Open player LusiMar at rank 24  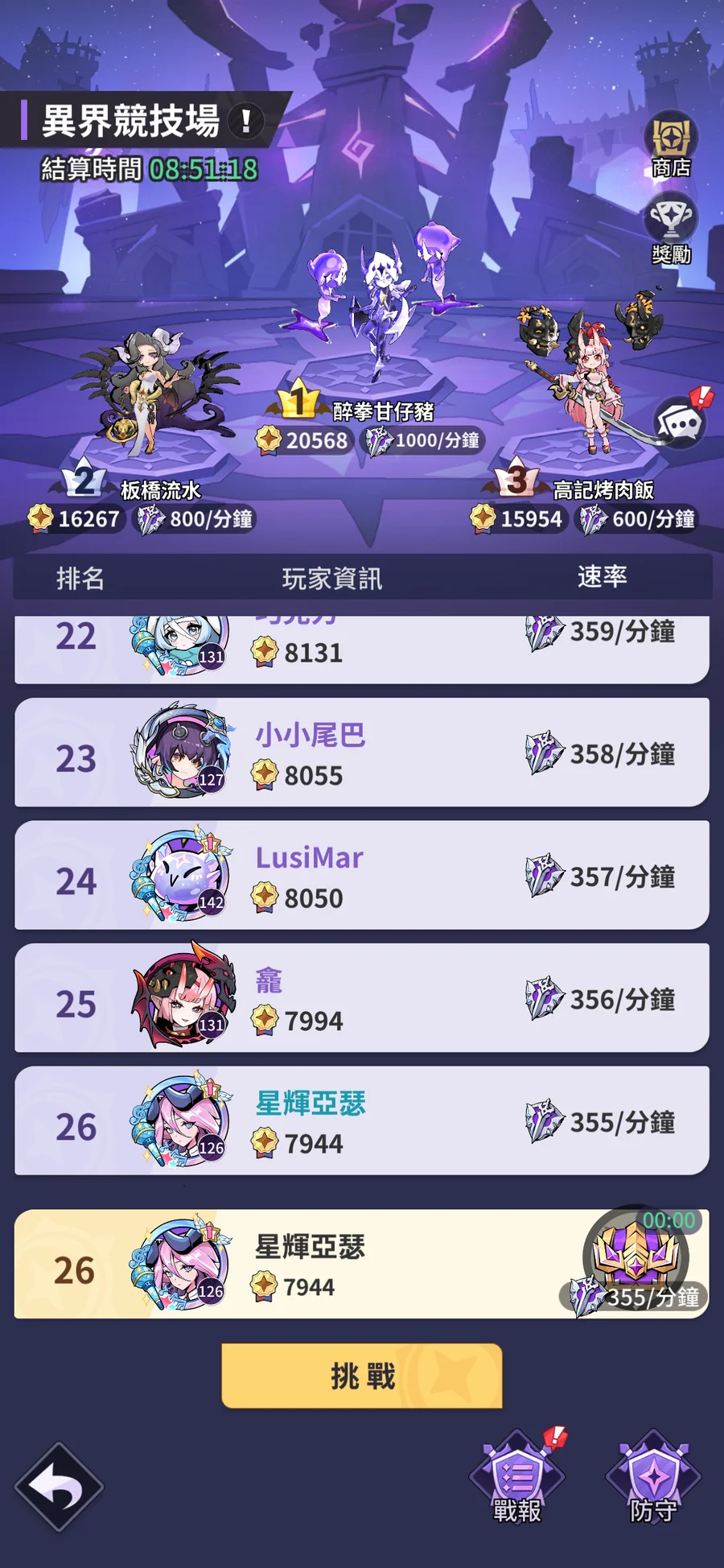click(361, 876)
